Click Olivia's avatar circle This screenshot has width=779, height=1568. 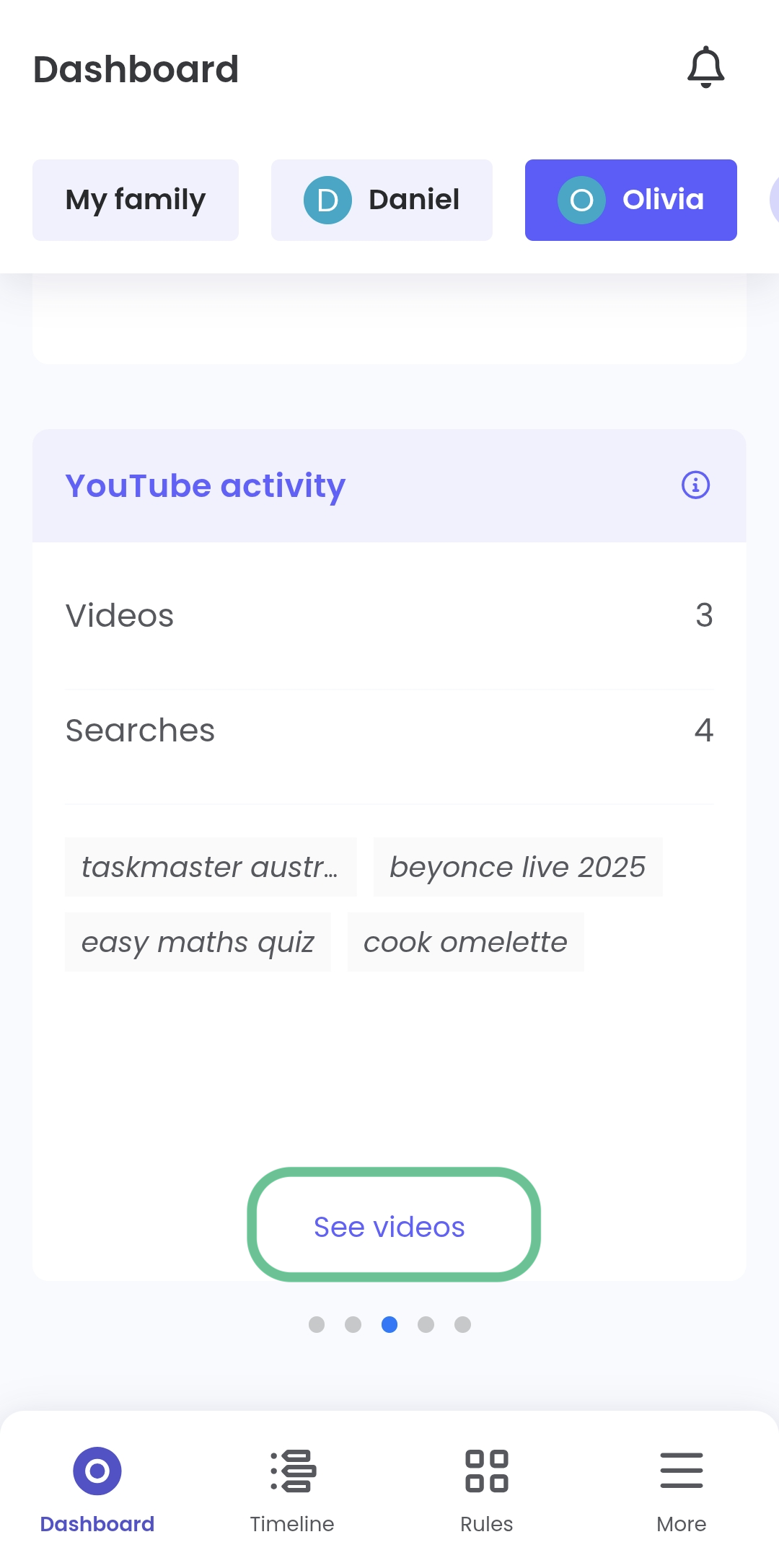tap(582, 200)
